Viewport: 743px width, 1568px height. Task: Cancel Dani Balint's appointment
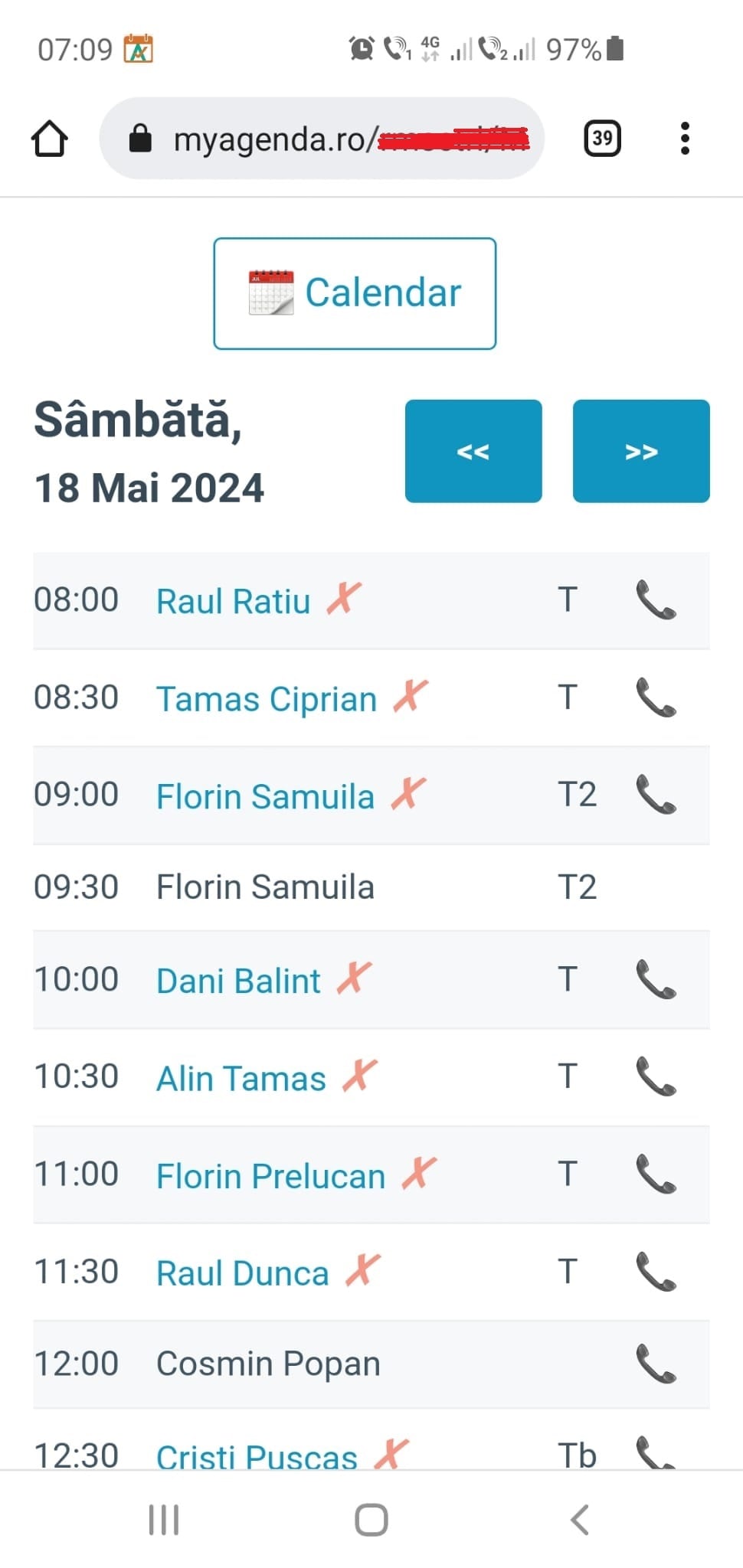[x=354, y=978]
